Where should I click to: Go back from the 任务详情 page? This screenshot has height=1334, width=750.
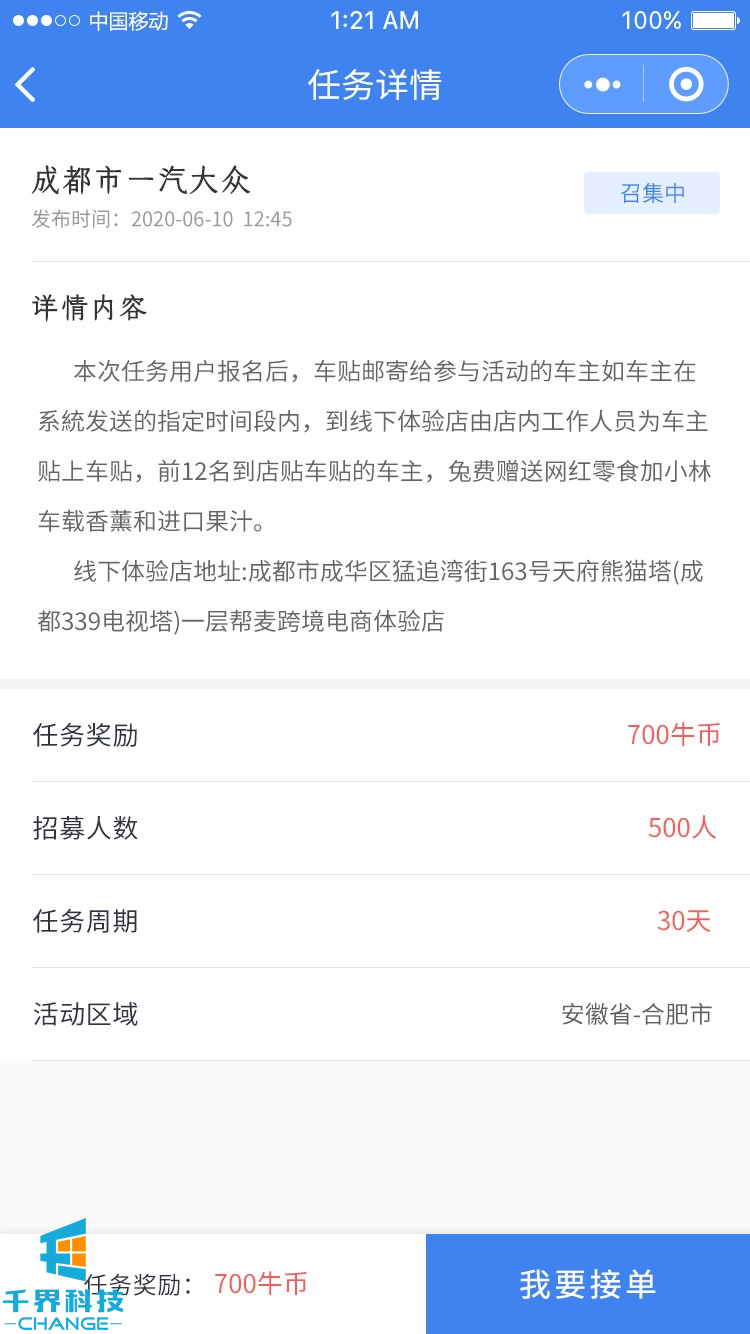coord(27,85)
